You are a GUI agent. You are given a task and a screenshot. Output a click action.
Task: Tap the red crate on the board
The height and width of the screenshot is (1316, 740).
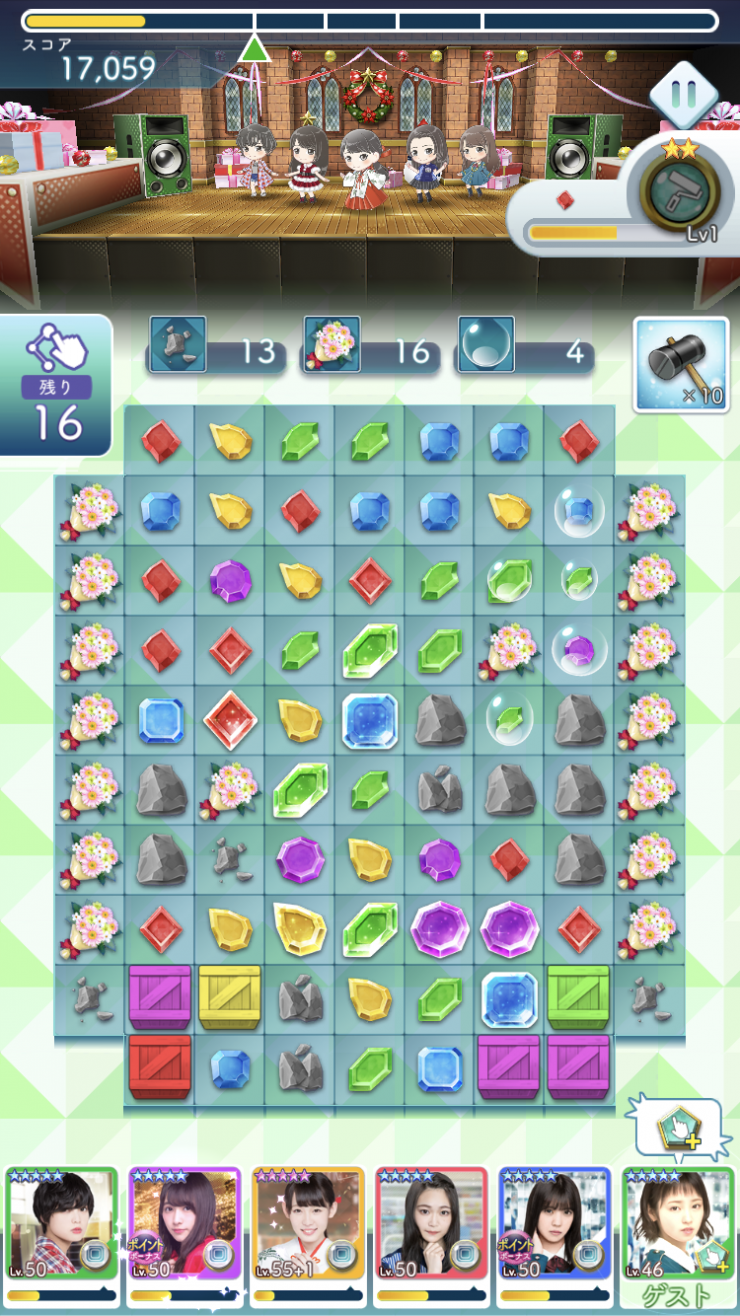coord(160,1069)
